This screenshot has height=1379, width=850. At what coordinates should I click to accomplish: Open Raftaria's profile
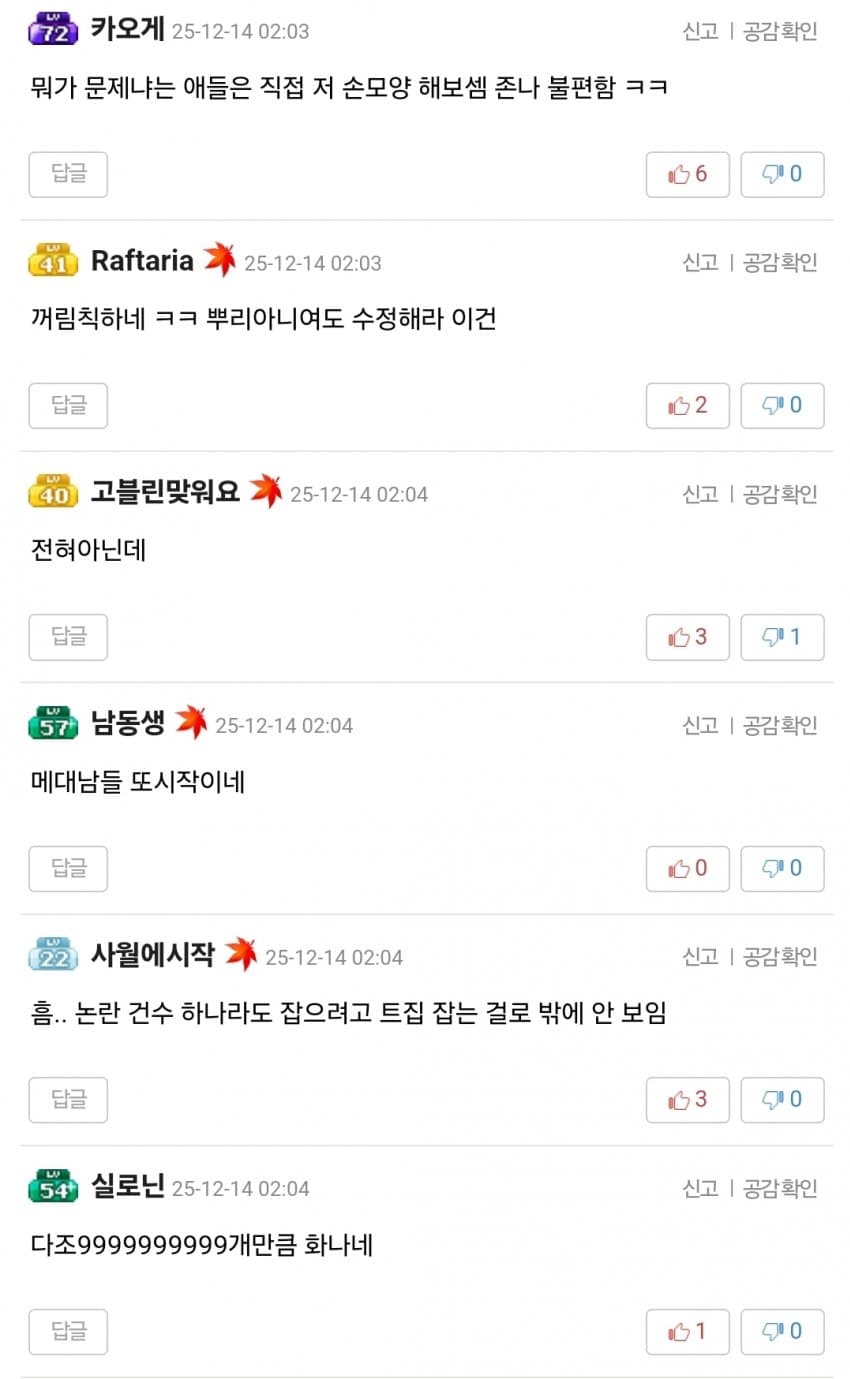[142, 261]
